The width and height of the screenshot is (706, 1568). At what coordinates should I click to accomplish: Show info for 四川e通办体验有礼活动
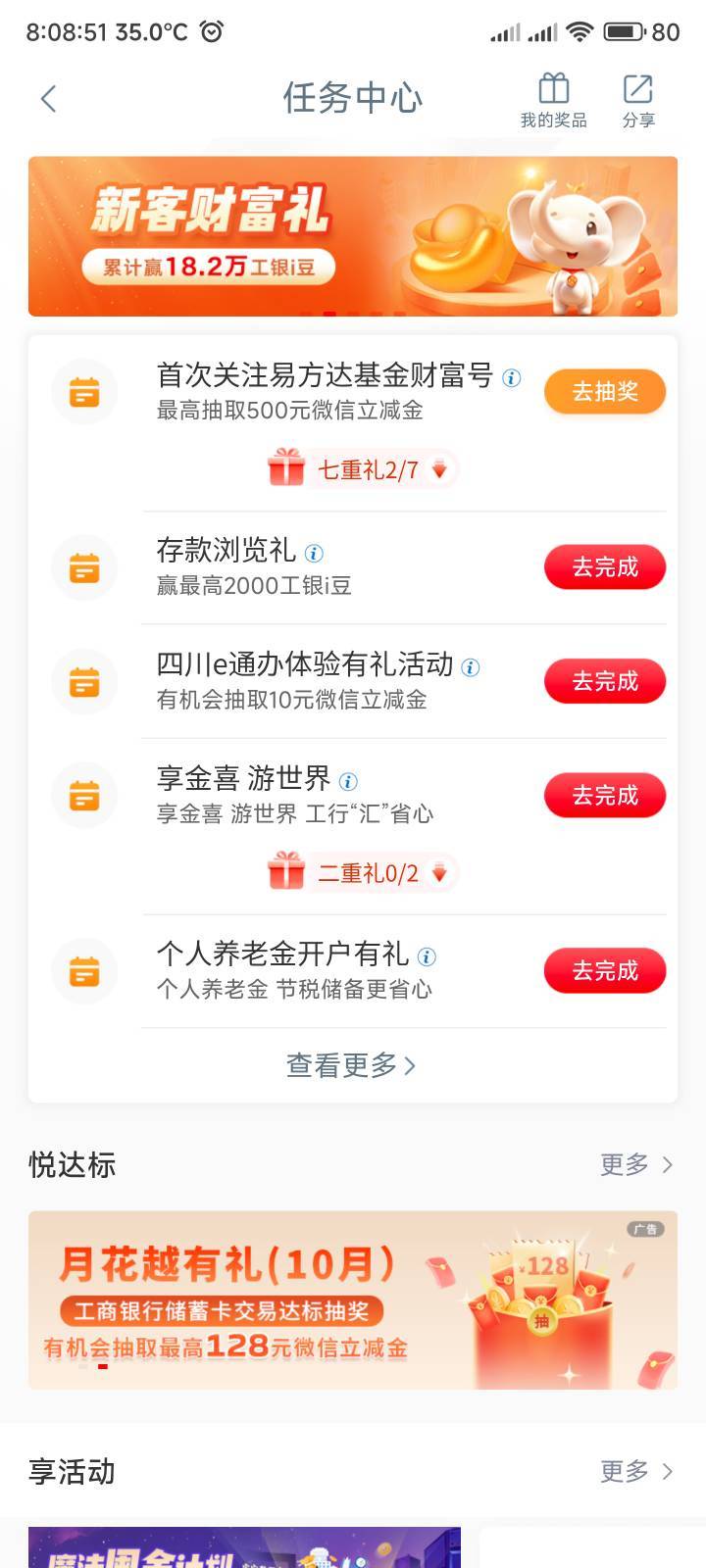point(471,668)
